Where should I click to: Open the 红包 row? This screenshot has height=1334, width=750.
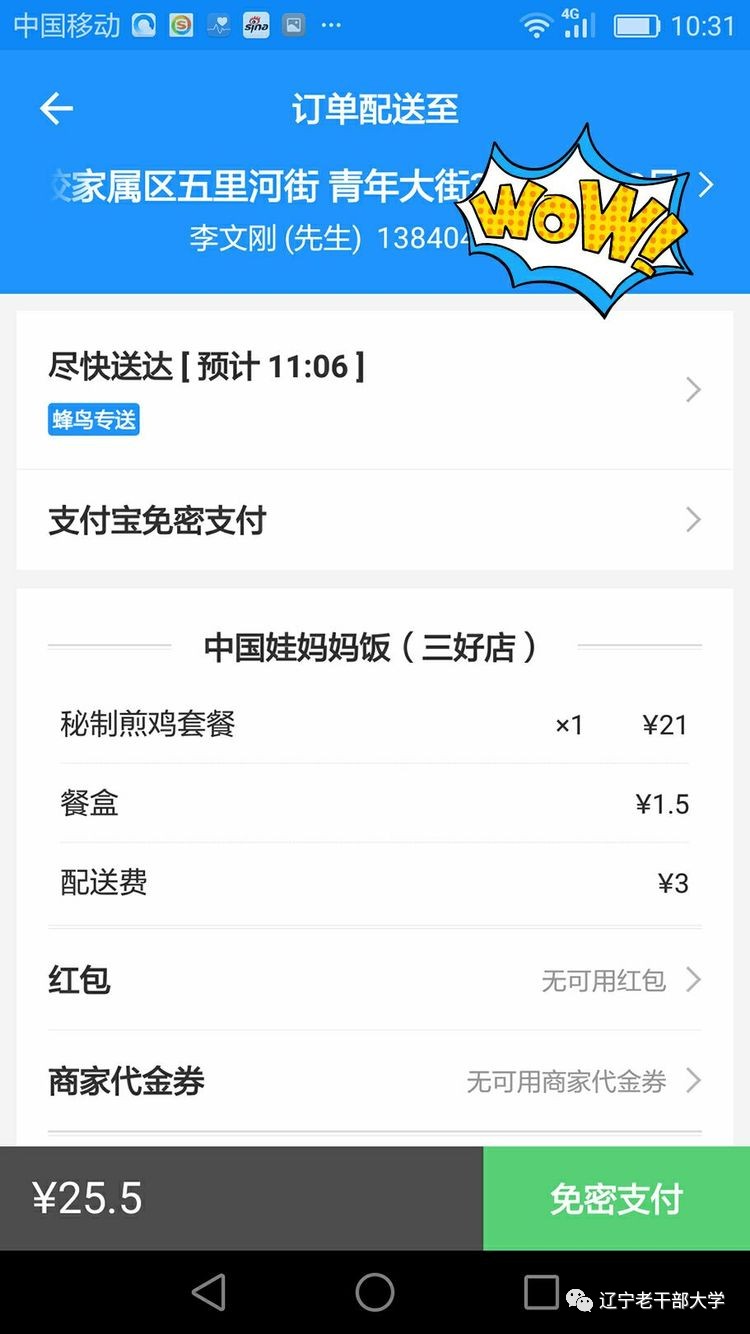(x=375, y=980)
